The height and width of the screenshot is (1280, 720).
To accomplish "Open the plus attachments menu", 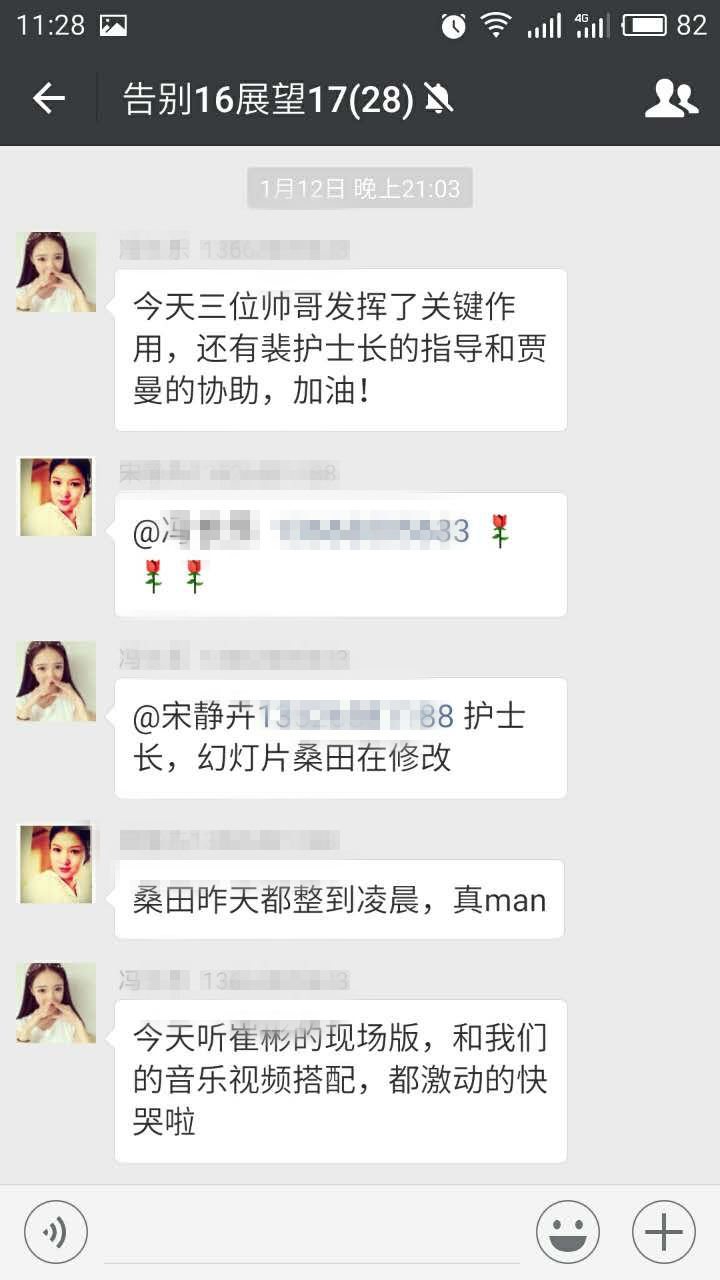I will 664,1232.
